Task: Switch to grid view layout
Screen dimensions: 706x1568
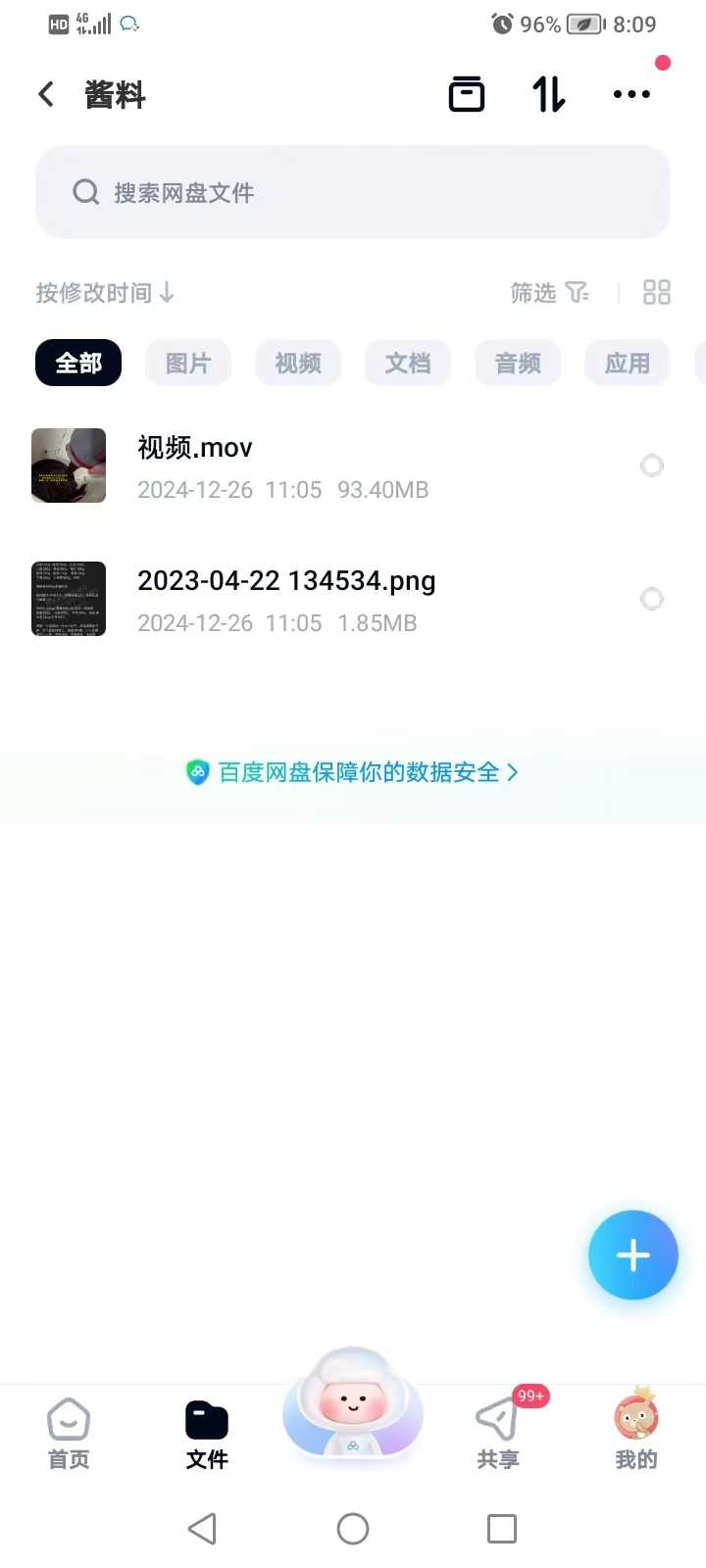Action: (x=657, y=292)
